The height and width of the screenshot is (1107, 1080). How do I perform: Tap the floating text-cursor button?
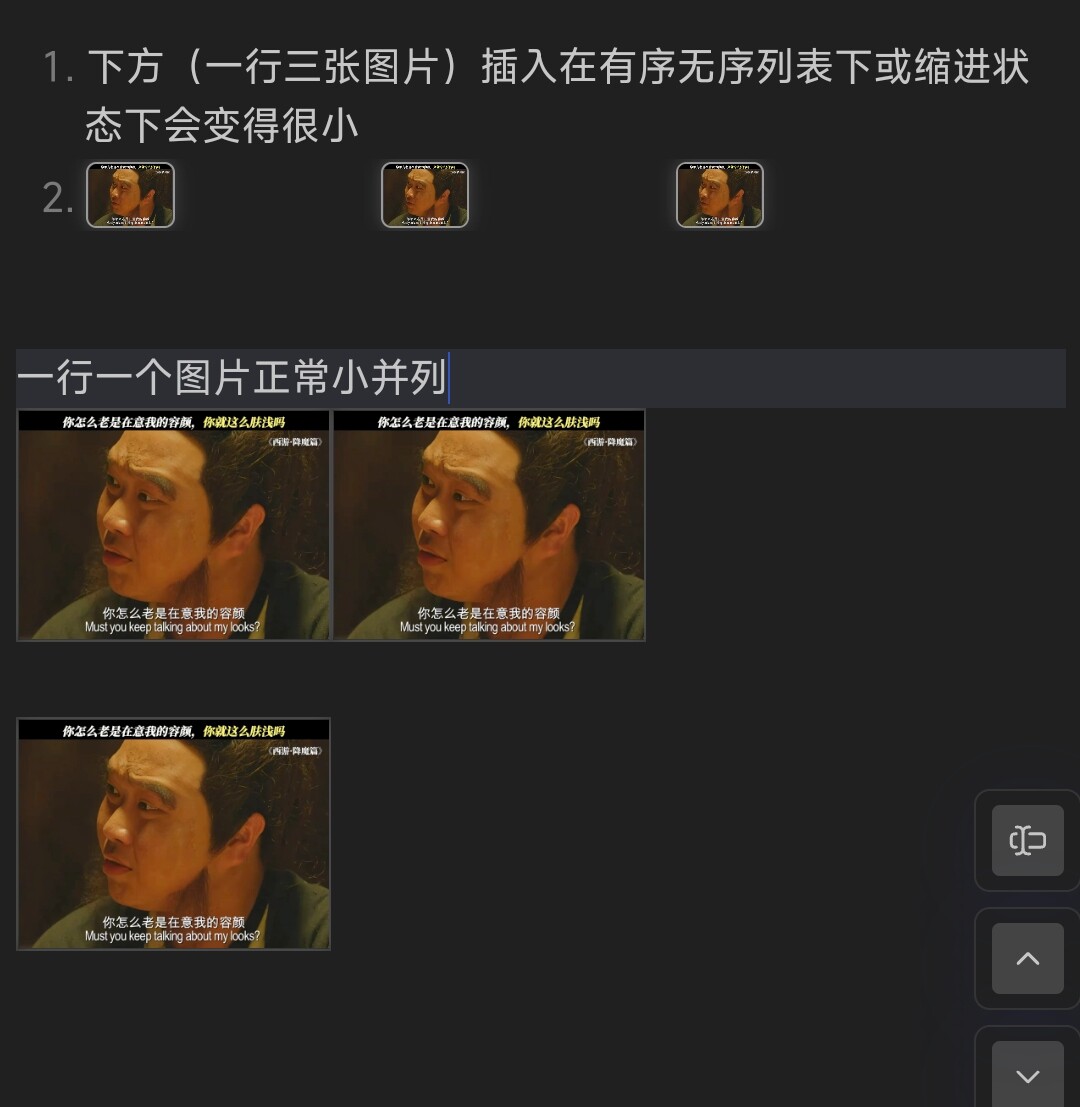[x=1027, y=840]
